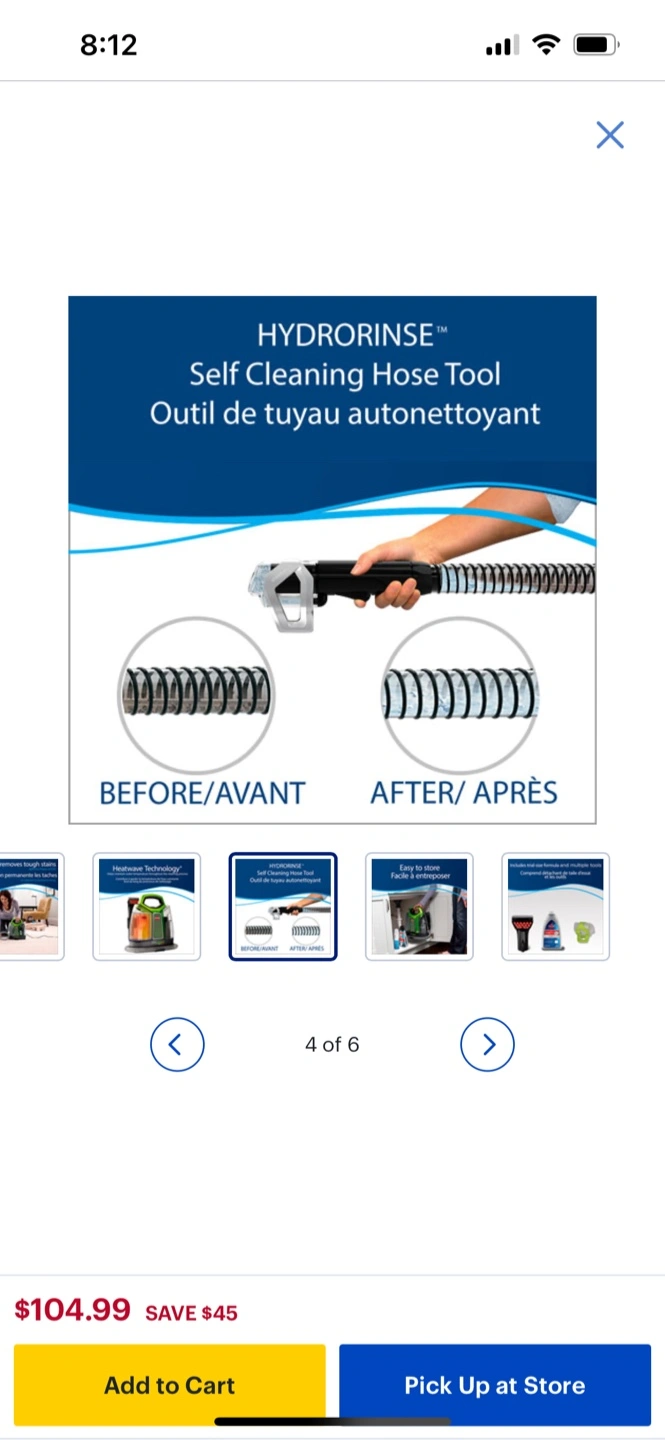Close the image gallery viewer
The height and width of the screenshot is (1440, 665).
(x=610, y=135)
